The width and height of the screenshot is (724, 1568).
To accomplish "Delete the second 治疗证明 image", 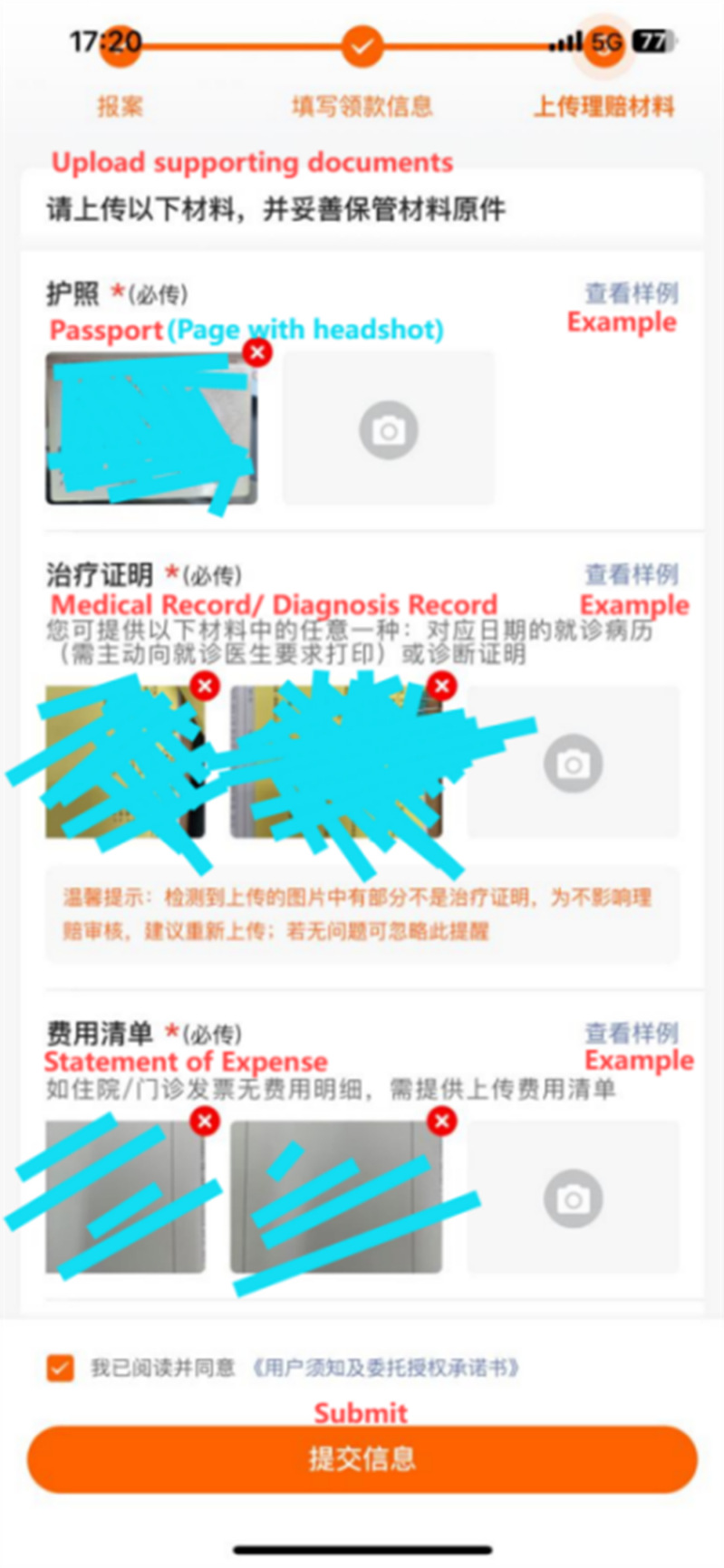I will tap(442, 685).
